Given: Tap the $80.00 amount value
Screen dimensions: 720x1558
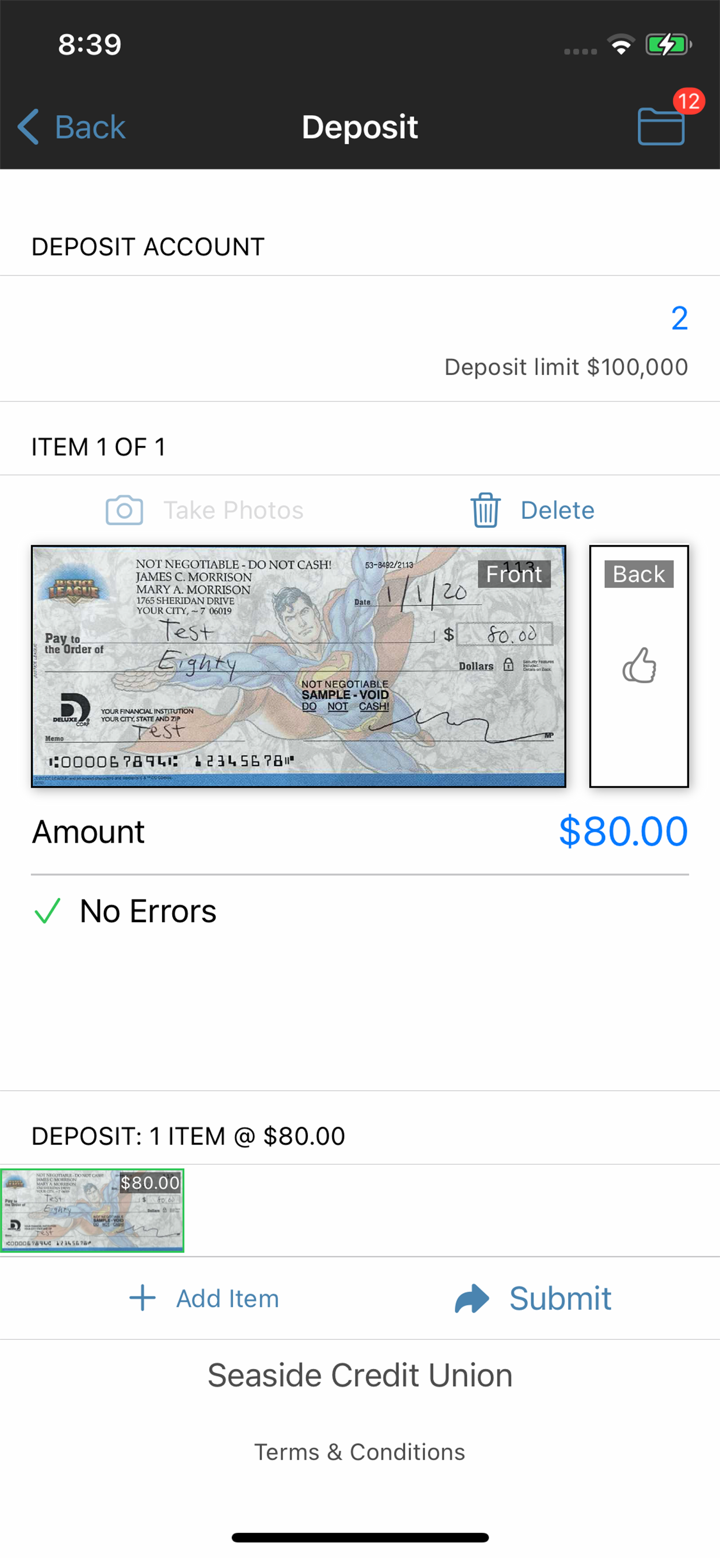Looking at the screenshot, I should point(623,831).
